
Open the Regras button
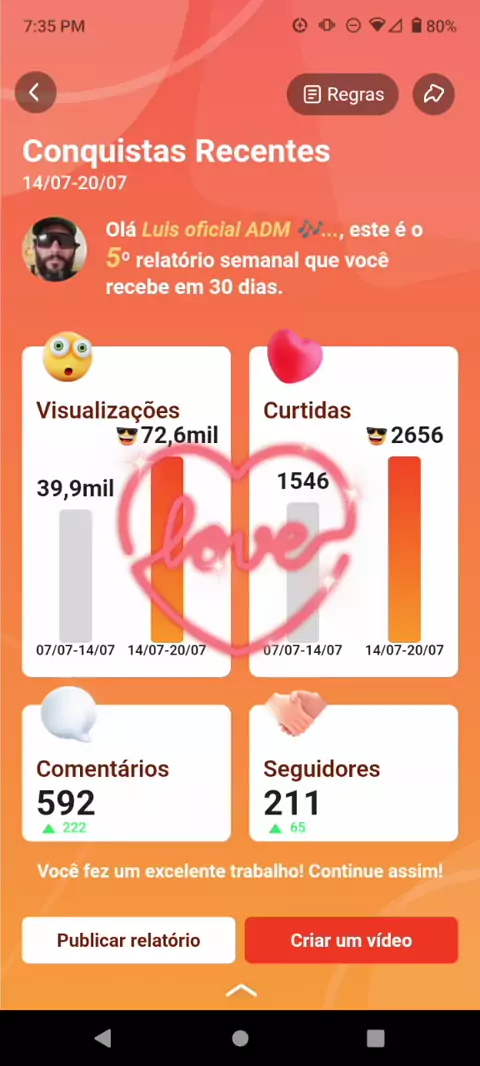tap(343, 94)
